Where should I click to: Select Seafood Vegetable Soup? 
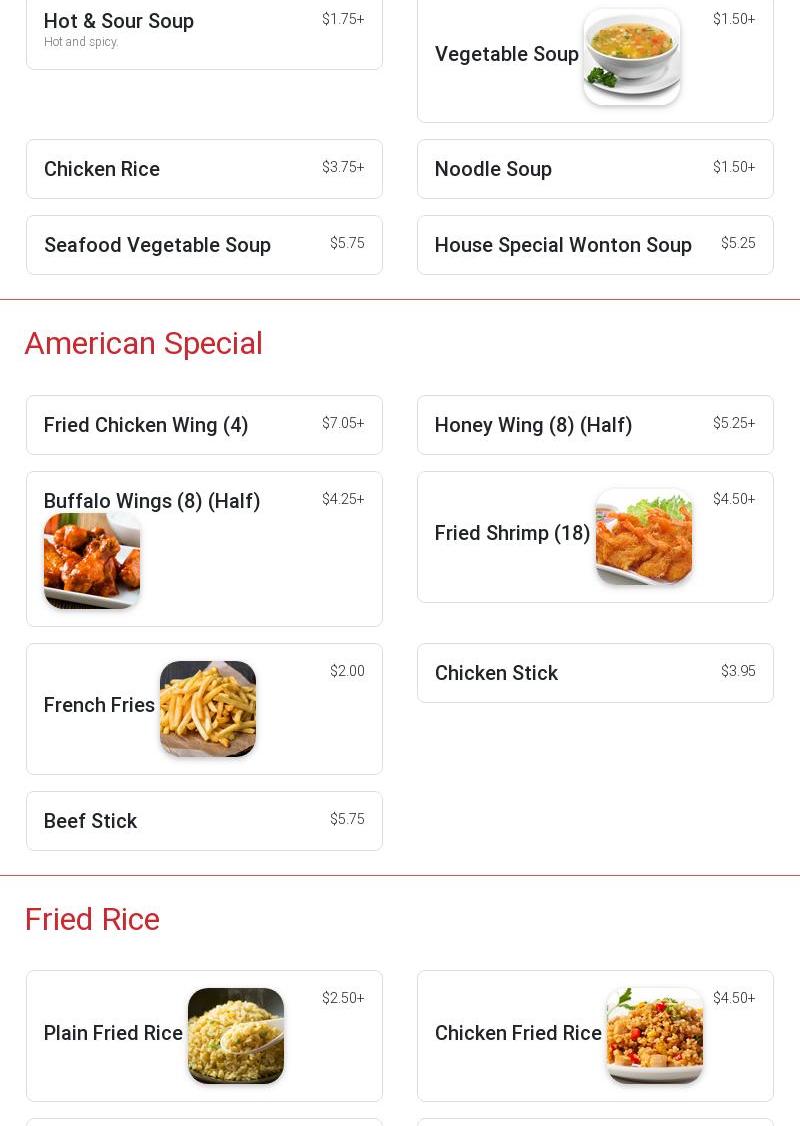tap(204, 245)
